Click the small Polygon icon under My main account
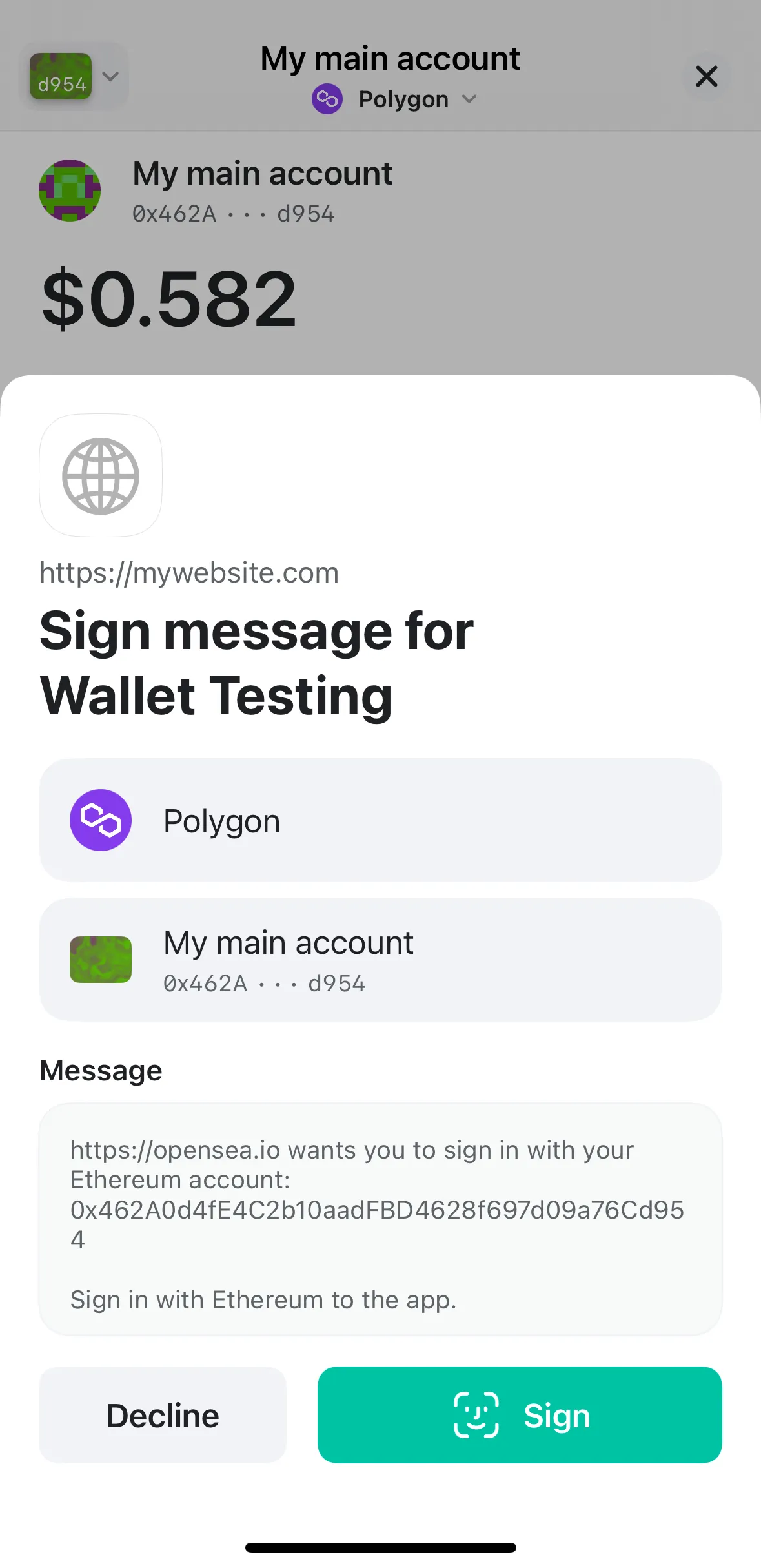This screenshot has width=761, height=1568. 327,99
